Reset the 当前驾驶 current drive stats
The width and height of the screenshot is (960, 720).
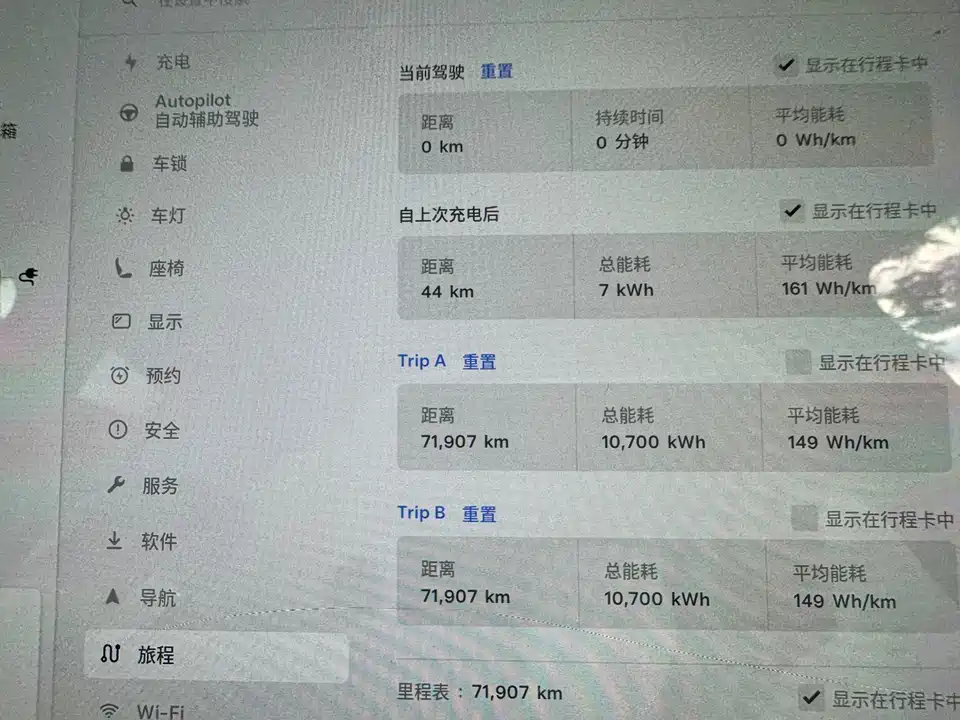pyautogui.click(x=497, y=72)
